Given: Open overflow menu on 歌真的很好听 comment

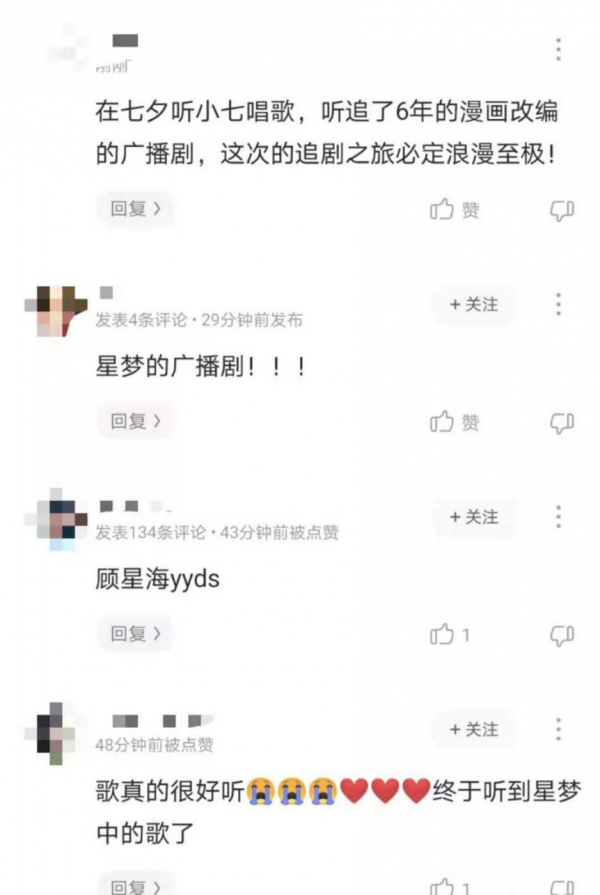Looking at the screenshot, I should click(x=558, y=729).
